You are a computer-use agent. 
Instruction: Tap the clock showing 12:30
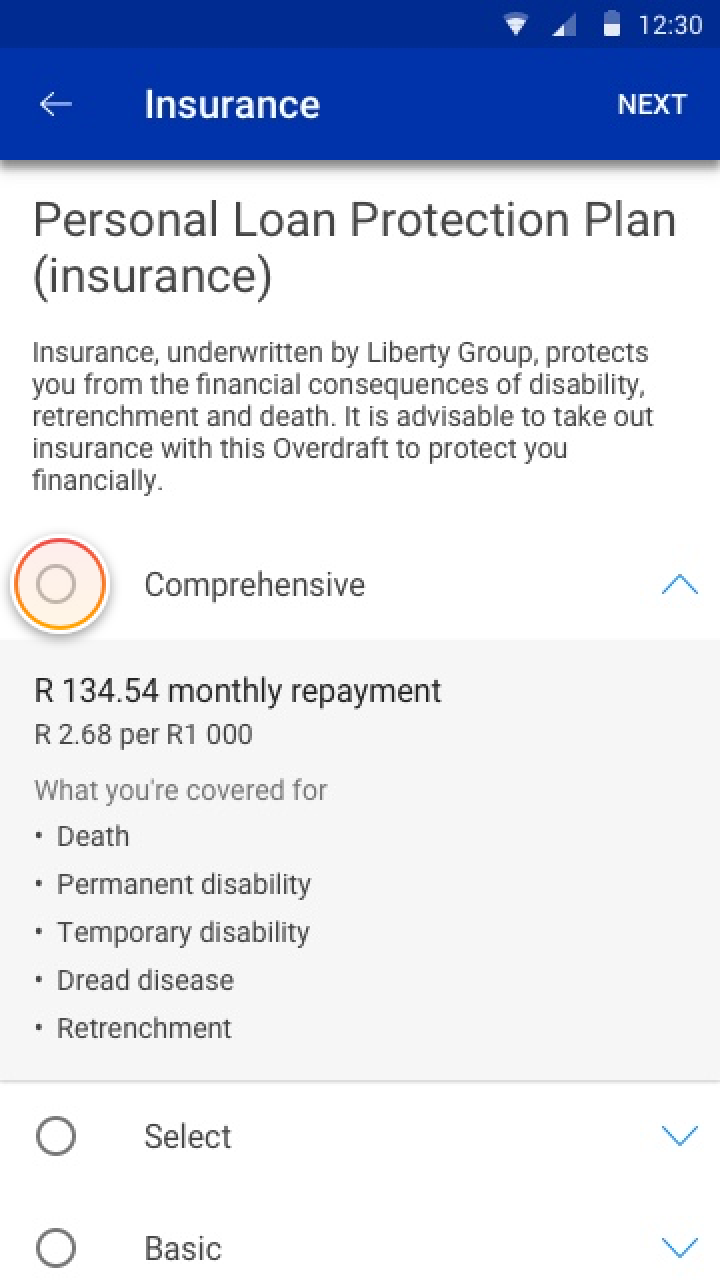point(668,25)
